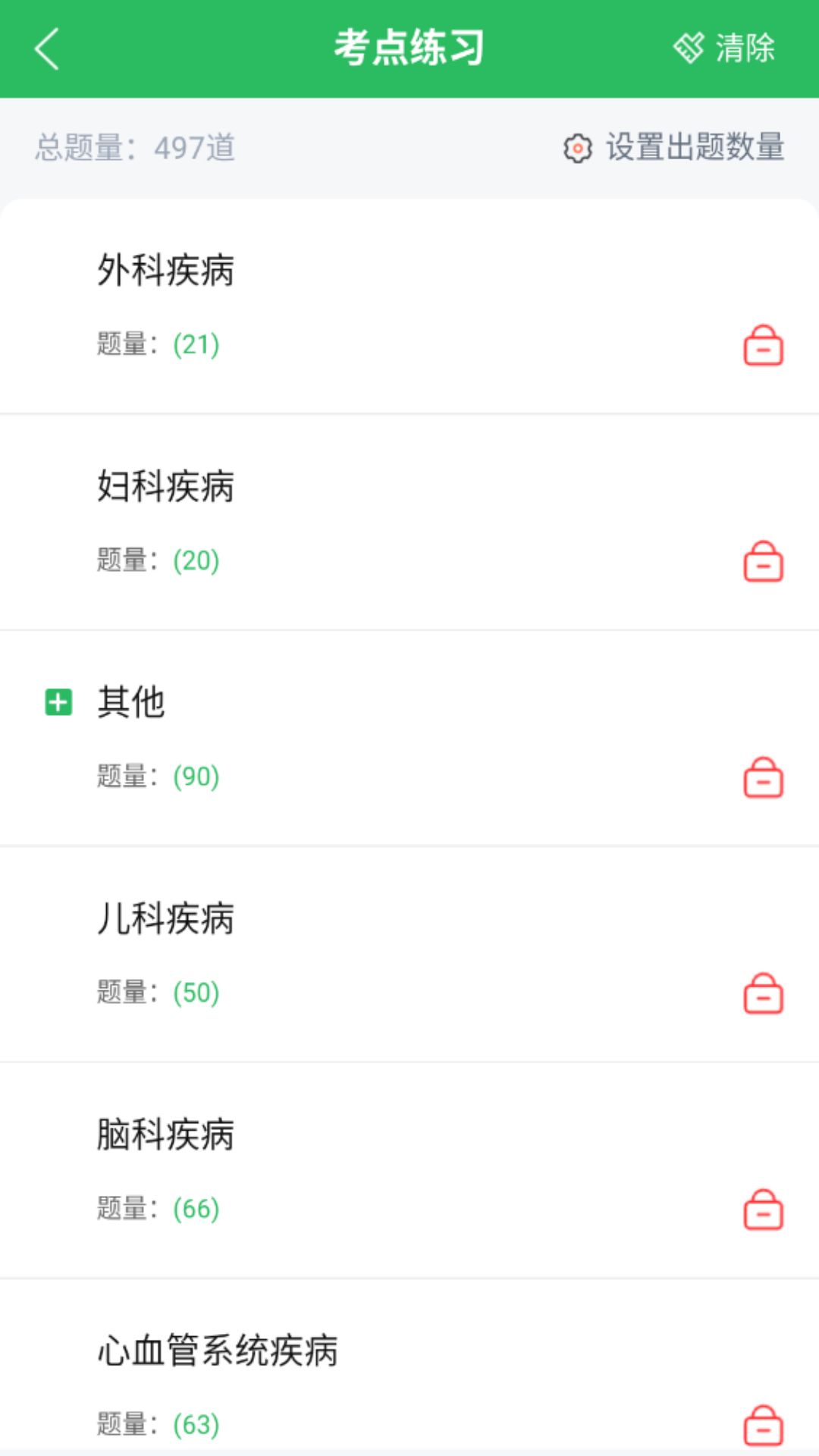
Task: Select the 脑科疾病 practice category
Action: click(166, 1134)
